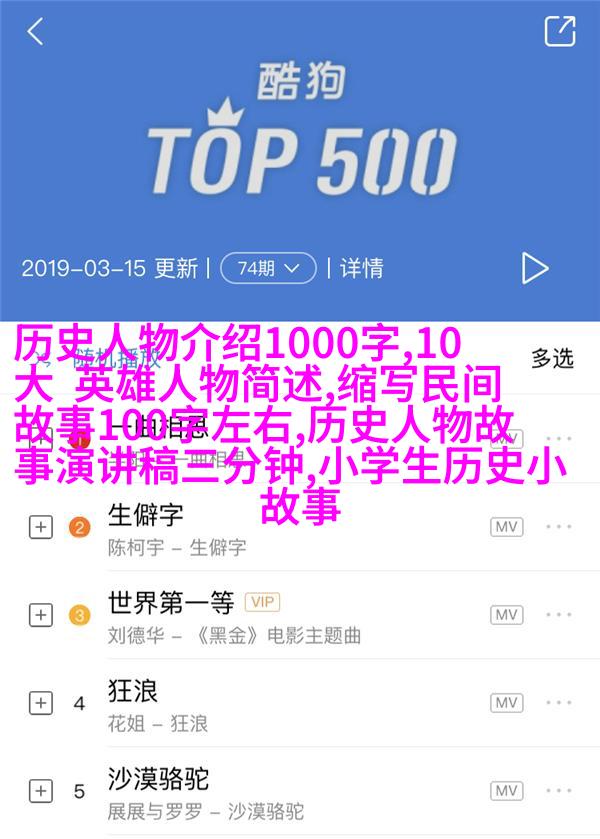Open more options for 狂浪
This screenshot has width=600, height=839.
tap(559, 702)
